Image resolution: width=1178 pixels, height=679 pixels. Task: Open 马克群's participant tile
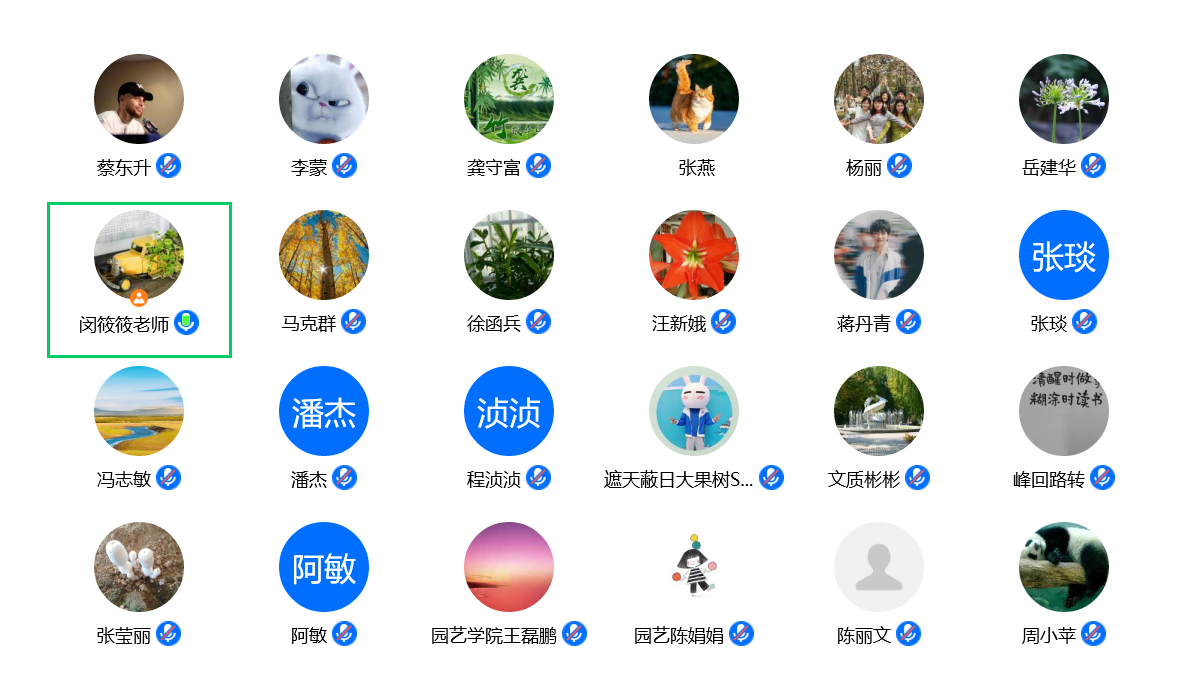[324, 255]
